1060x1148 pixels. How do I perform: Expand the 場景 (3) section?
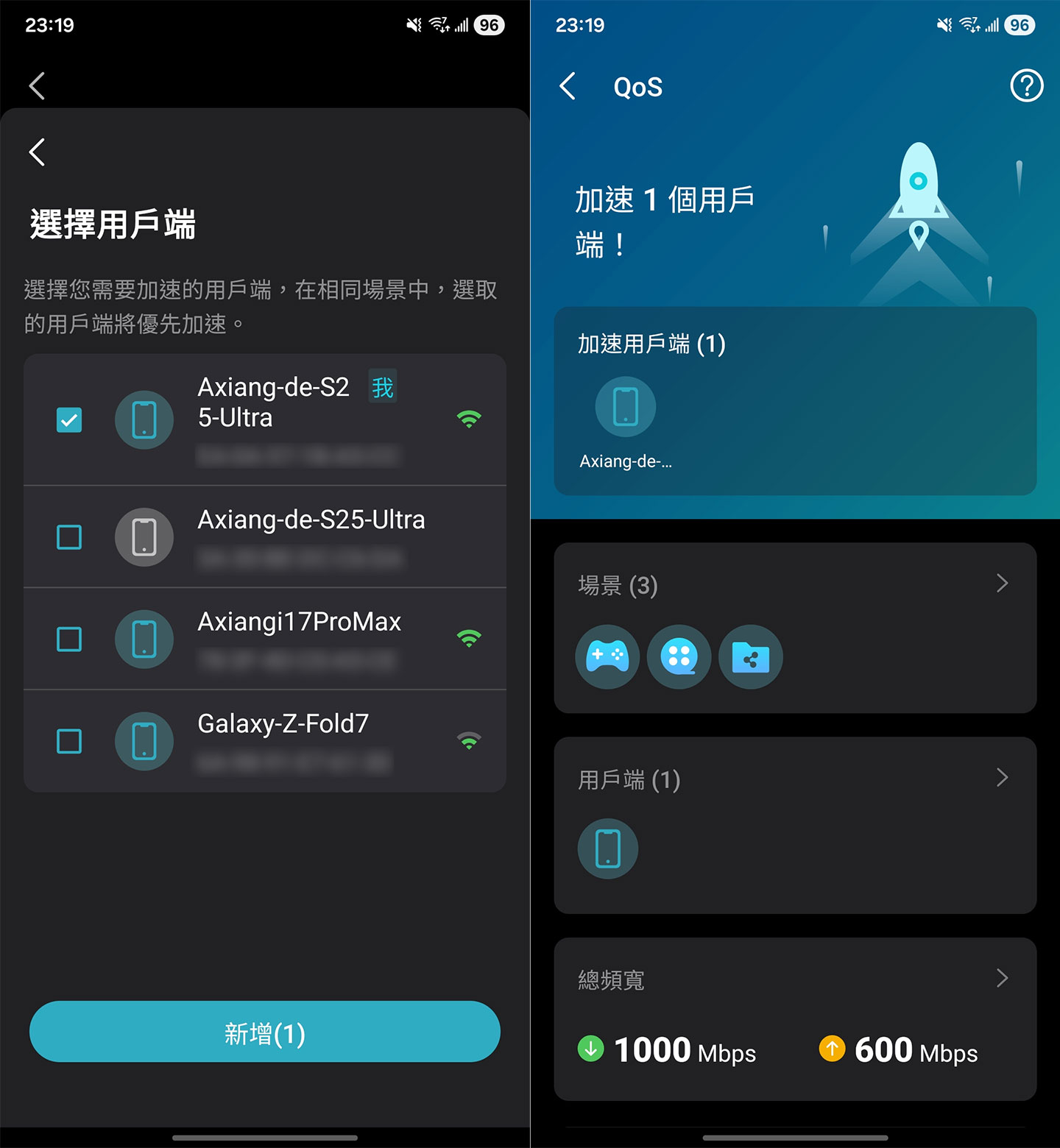[x=1001, y=583]
